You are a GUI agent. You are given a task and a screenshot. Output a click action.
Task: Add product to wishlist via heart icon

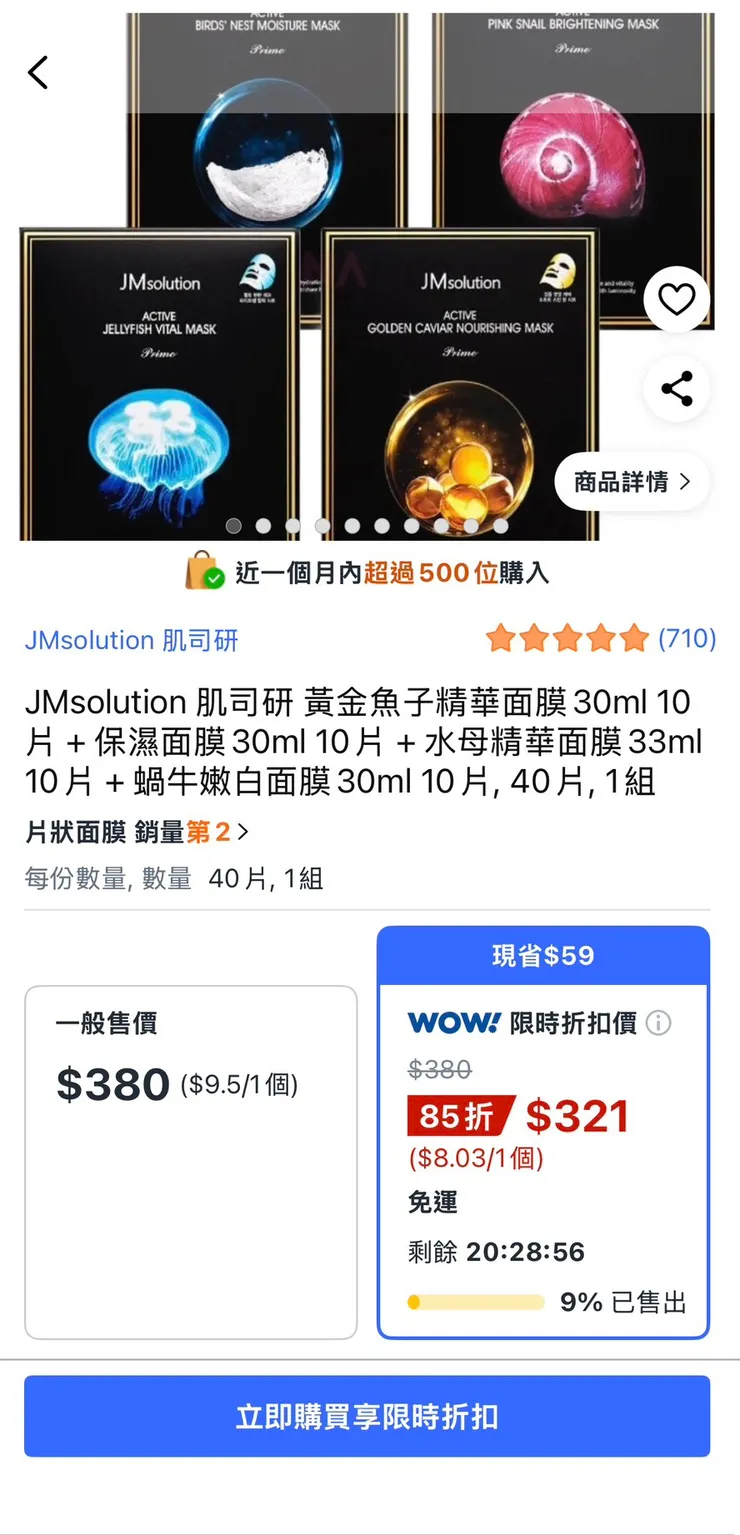677,299
